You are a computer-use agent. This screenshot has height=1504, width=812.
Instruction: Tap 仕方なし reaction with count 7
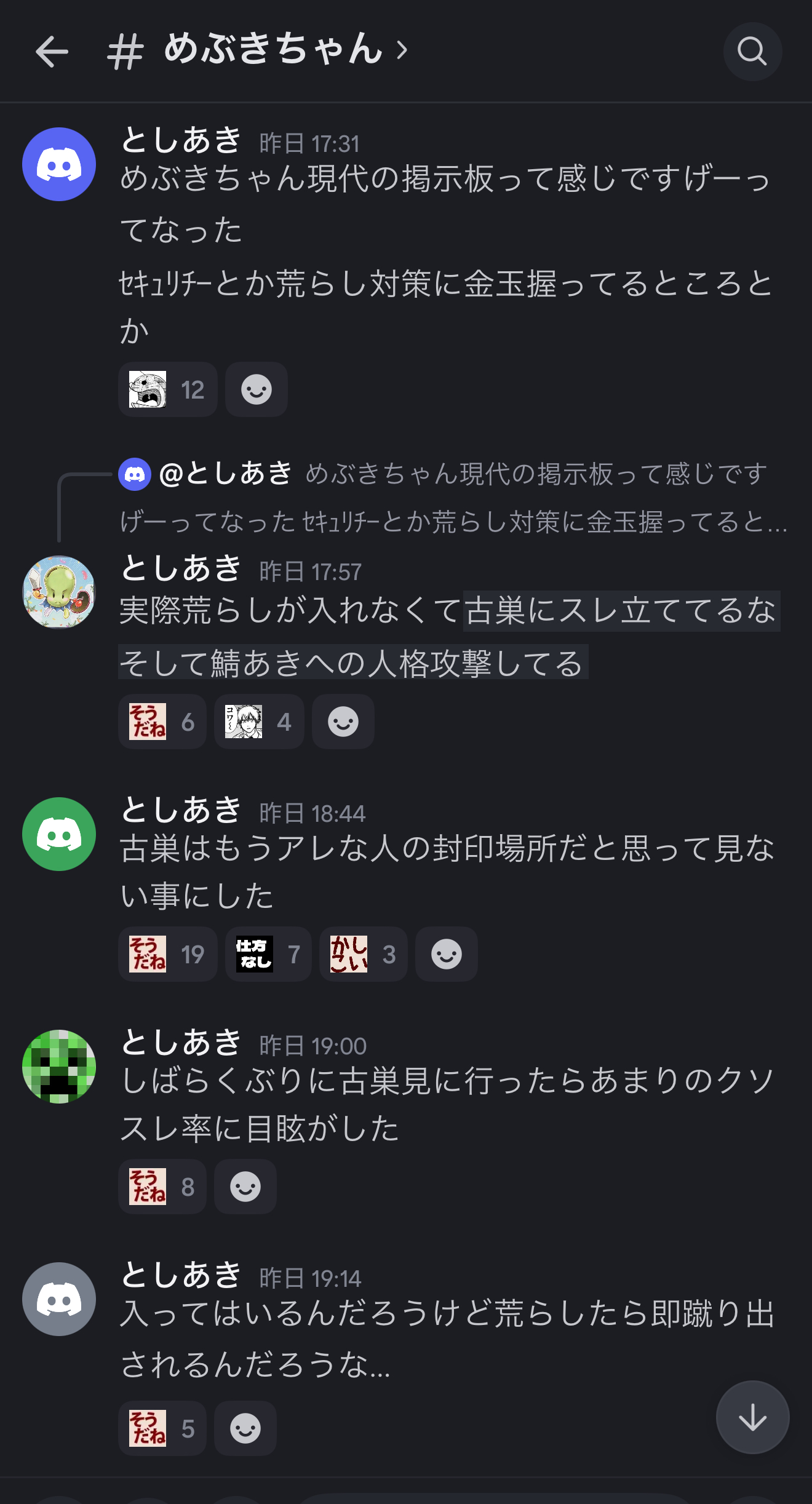[x=268, y=954]
